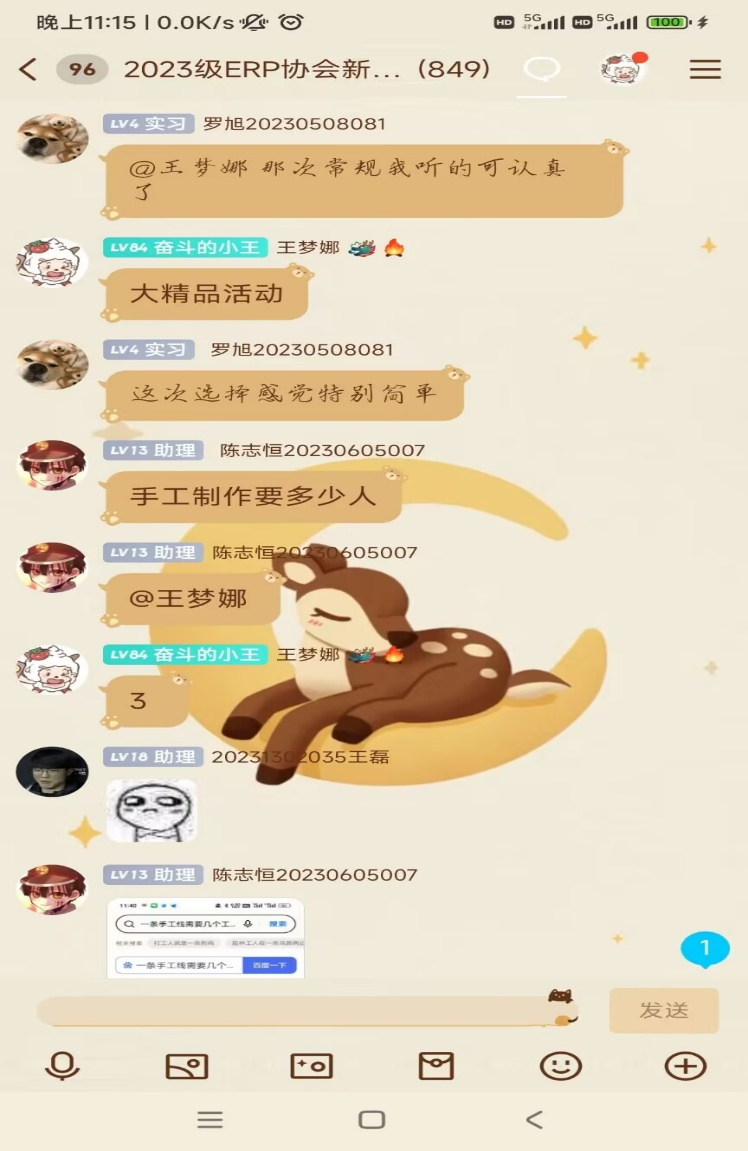This screenshot has height=1151, width=748.
Task: Open 王磊's profile avatar
Action: pyautogui.click(x=52, y=772)
